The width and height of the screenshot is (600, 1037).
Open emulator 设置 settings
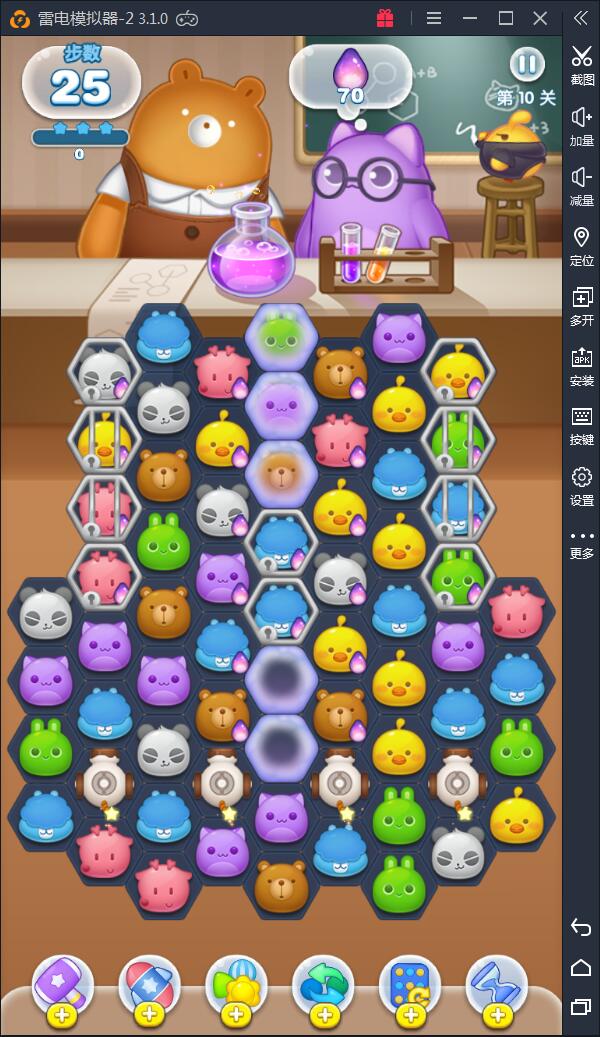[582, 485]
